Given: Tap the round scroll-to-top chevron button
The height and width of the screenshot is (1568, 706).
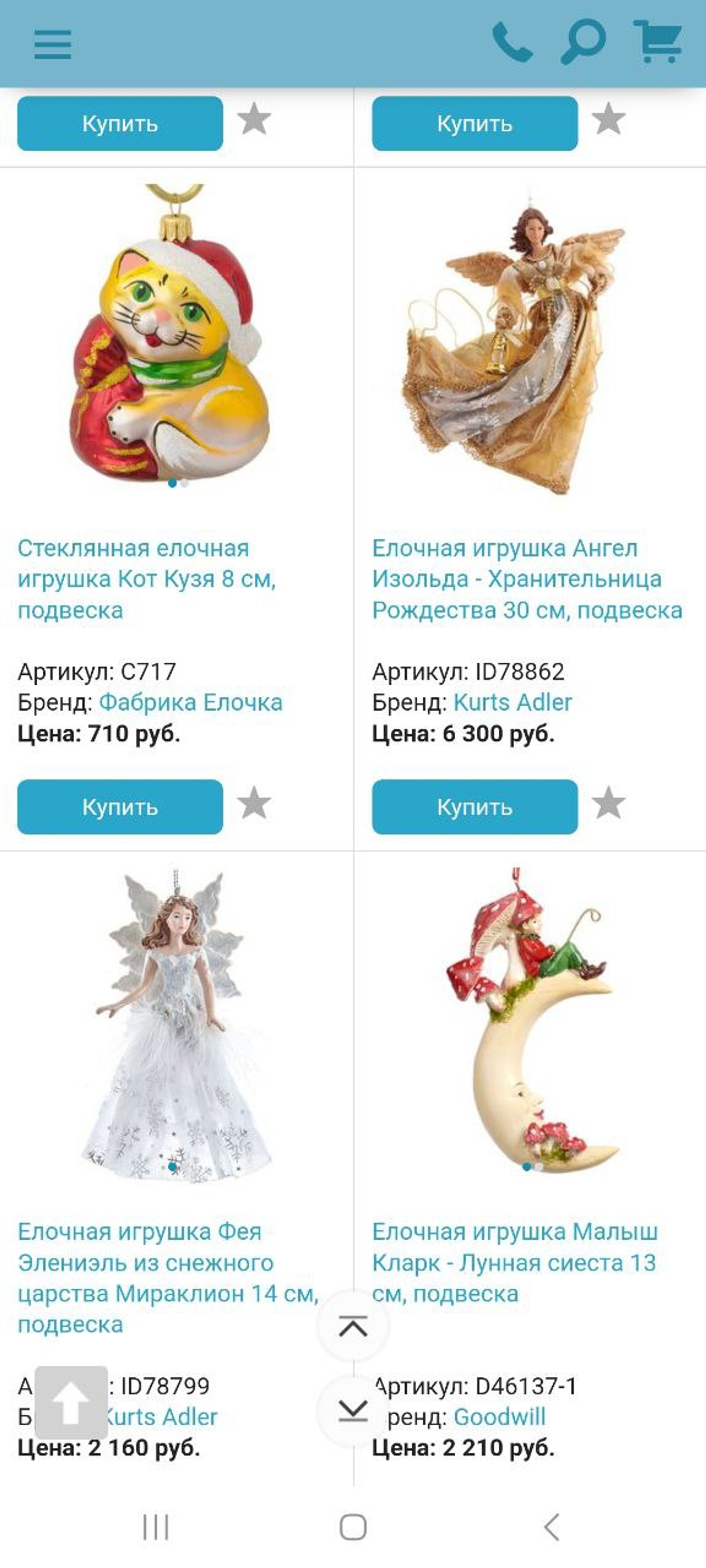Looking at the screenshot, I should (x=353, y=1326).
